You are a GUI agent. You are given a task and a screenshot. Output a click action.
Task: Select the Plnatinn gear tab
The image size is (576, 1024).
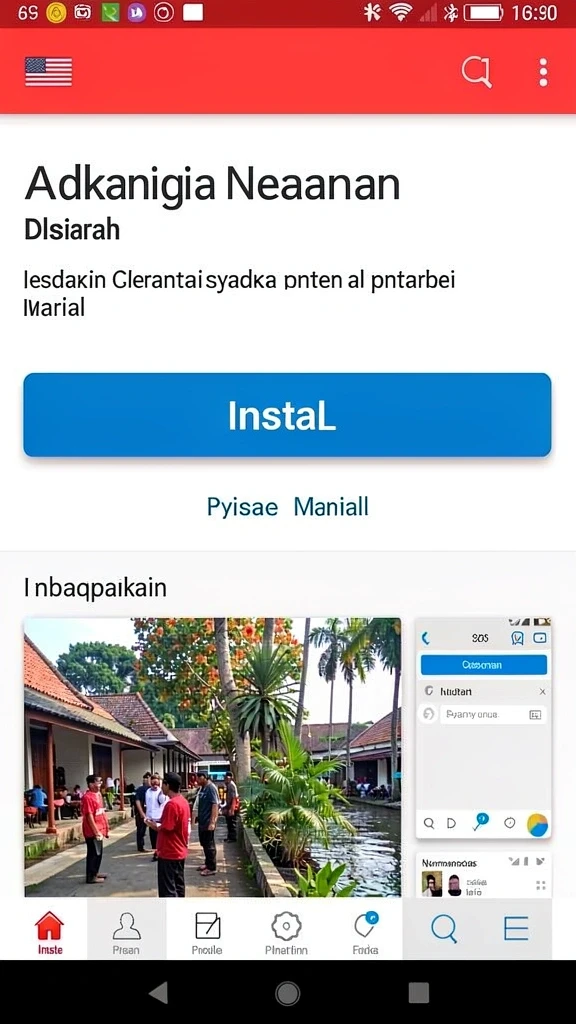(286, 933)
